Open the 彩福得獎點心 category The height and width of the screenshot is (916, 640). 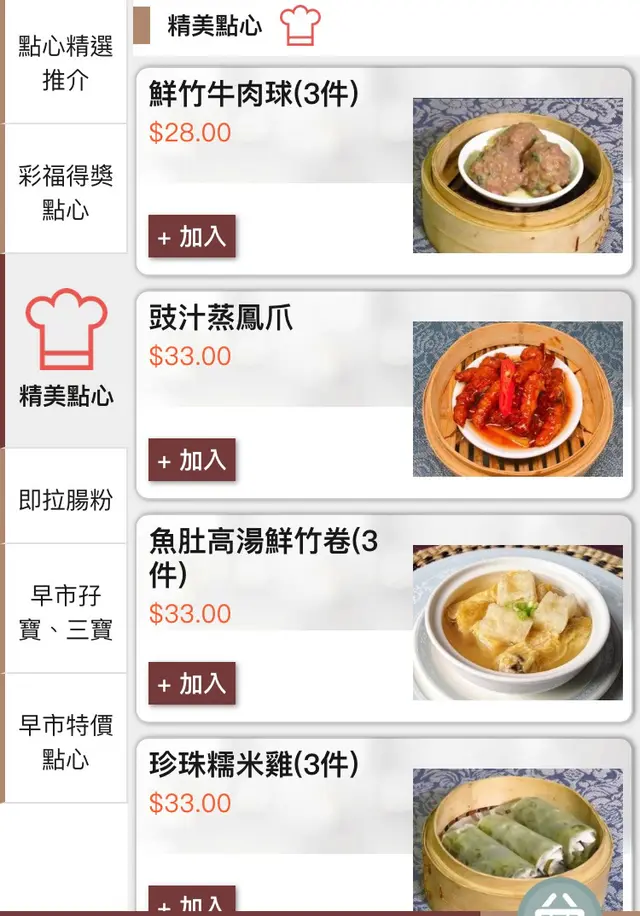[x=66, y=192]
